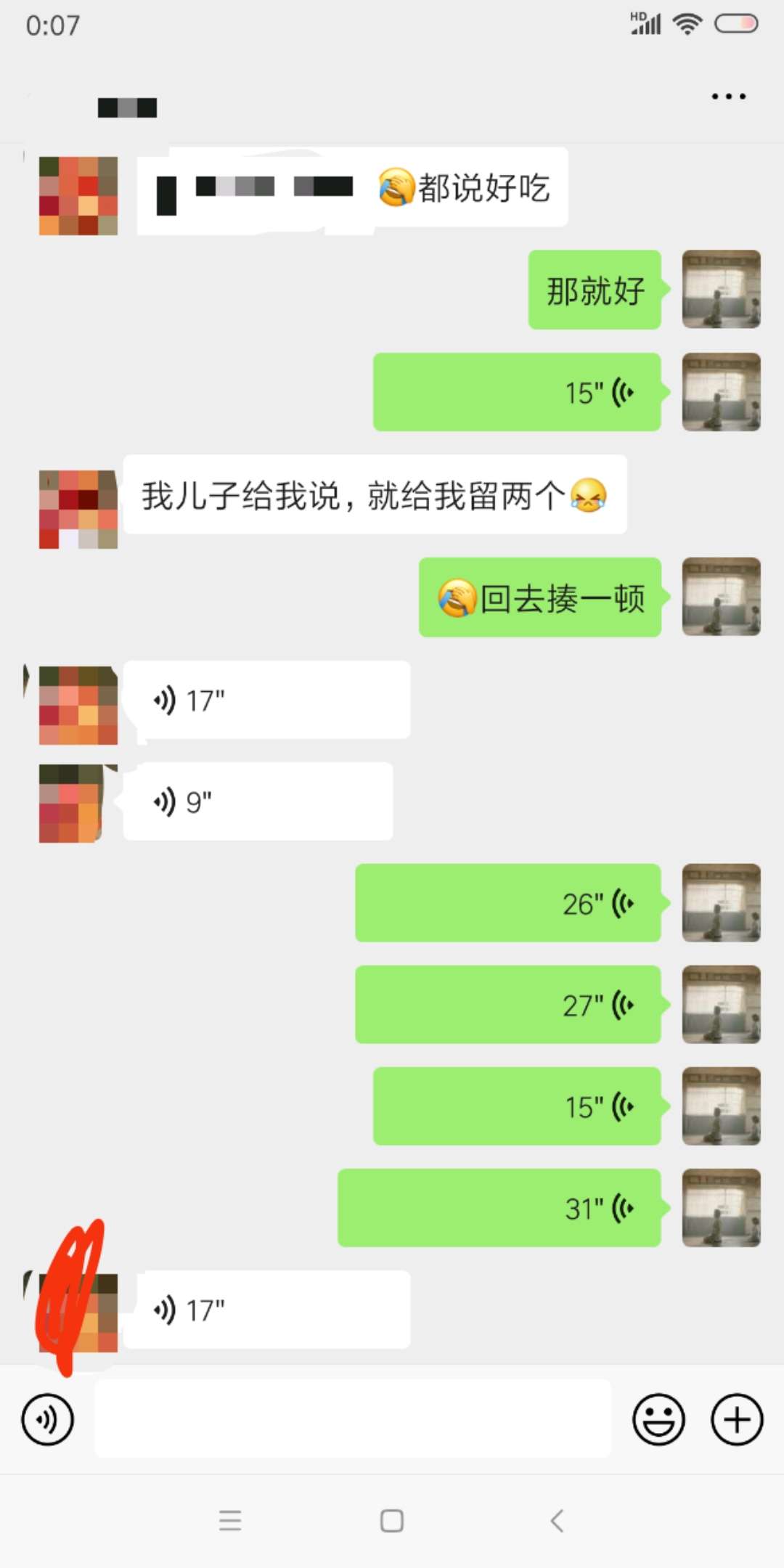Open the chat's three-dot overflow menu
784x1568 pixels.
728,97
